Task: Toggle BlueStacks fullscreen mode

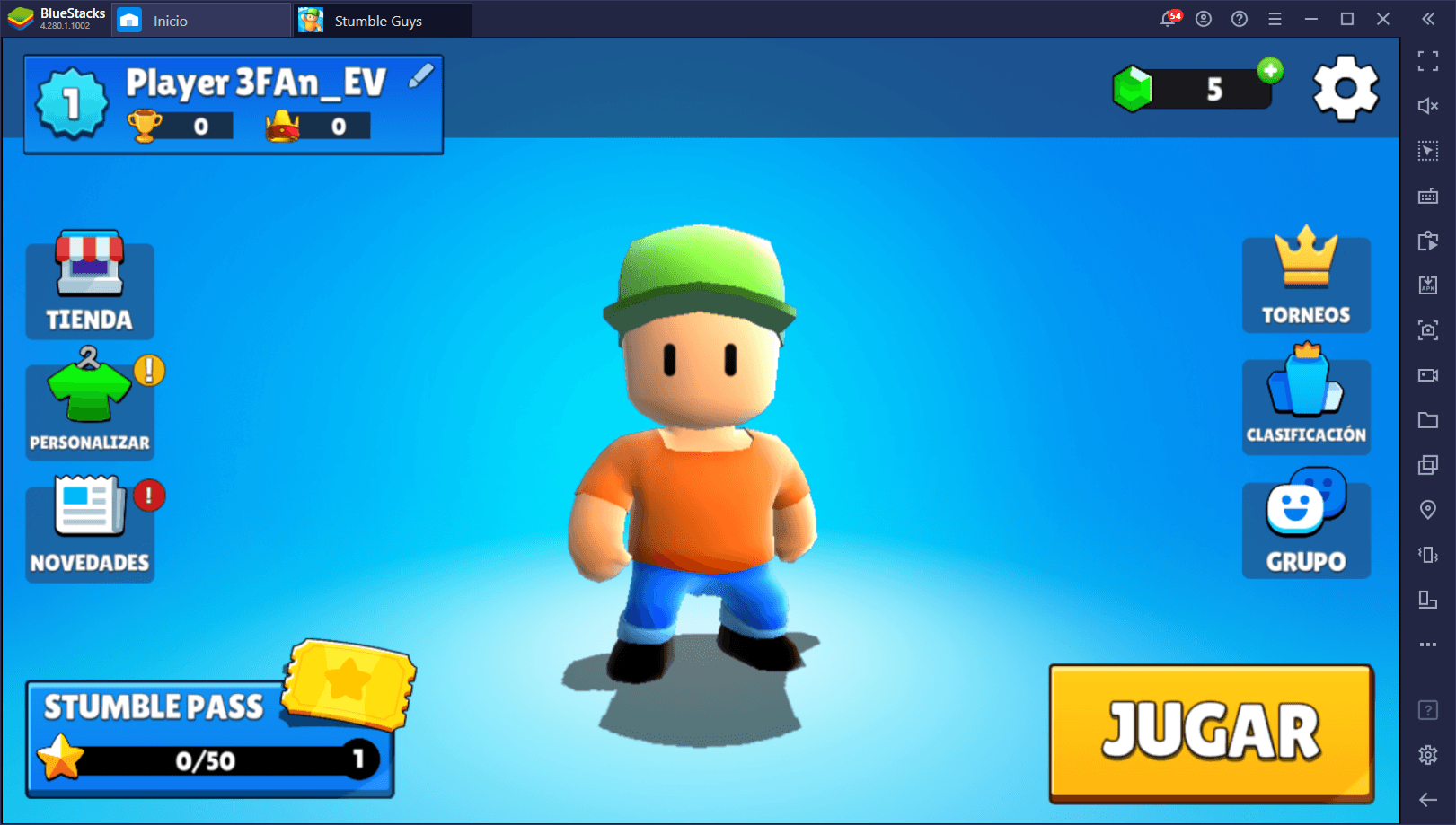Action: (1427, 61)
